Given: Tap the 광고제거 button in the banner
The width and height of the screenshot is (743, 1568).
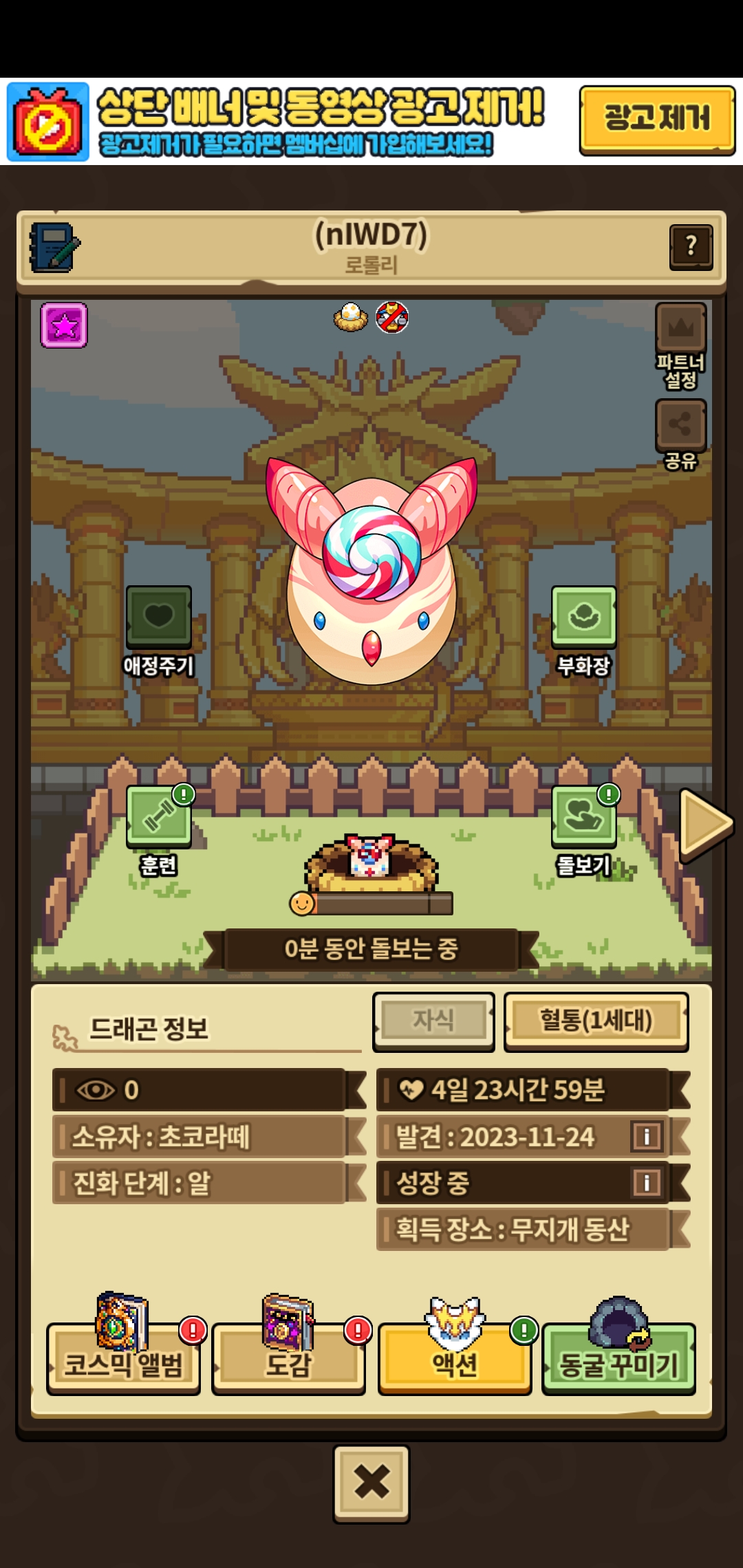Looking at the screenshot, I should [656, 120].
